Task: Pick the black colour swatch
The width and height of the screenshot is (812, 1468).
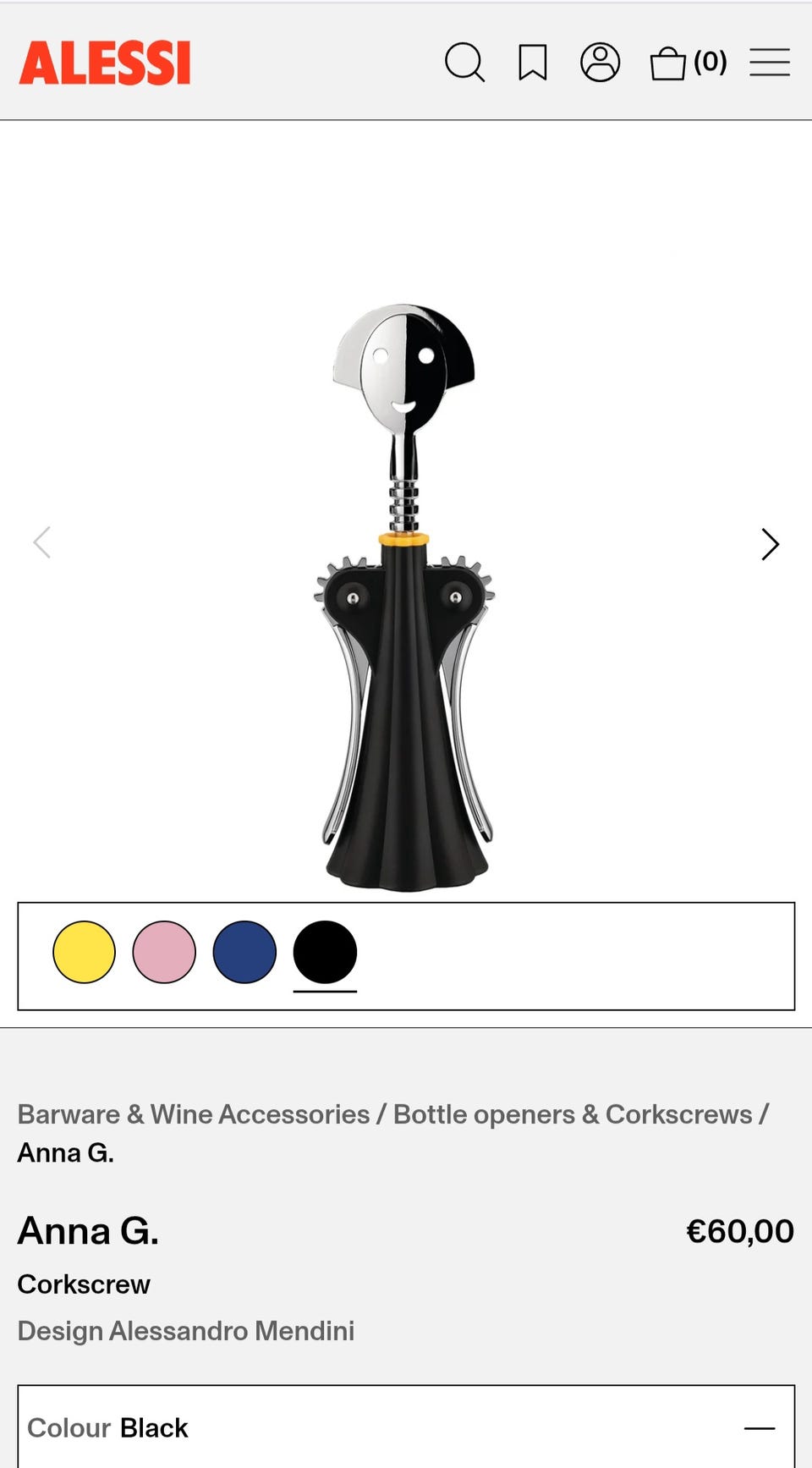Action: pos(325,952)
